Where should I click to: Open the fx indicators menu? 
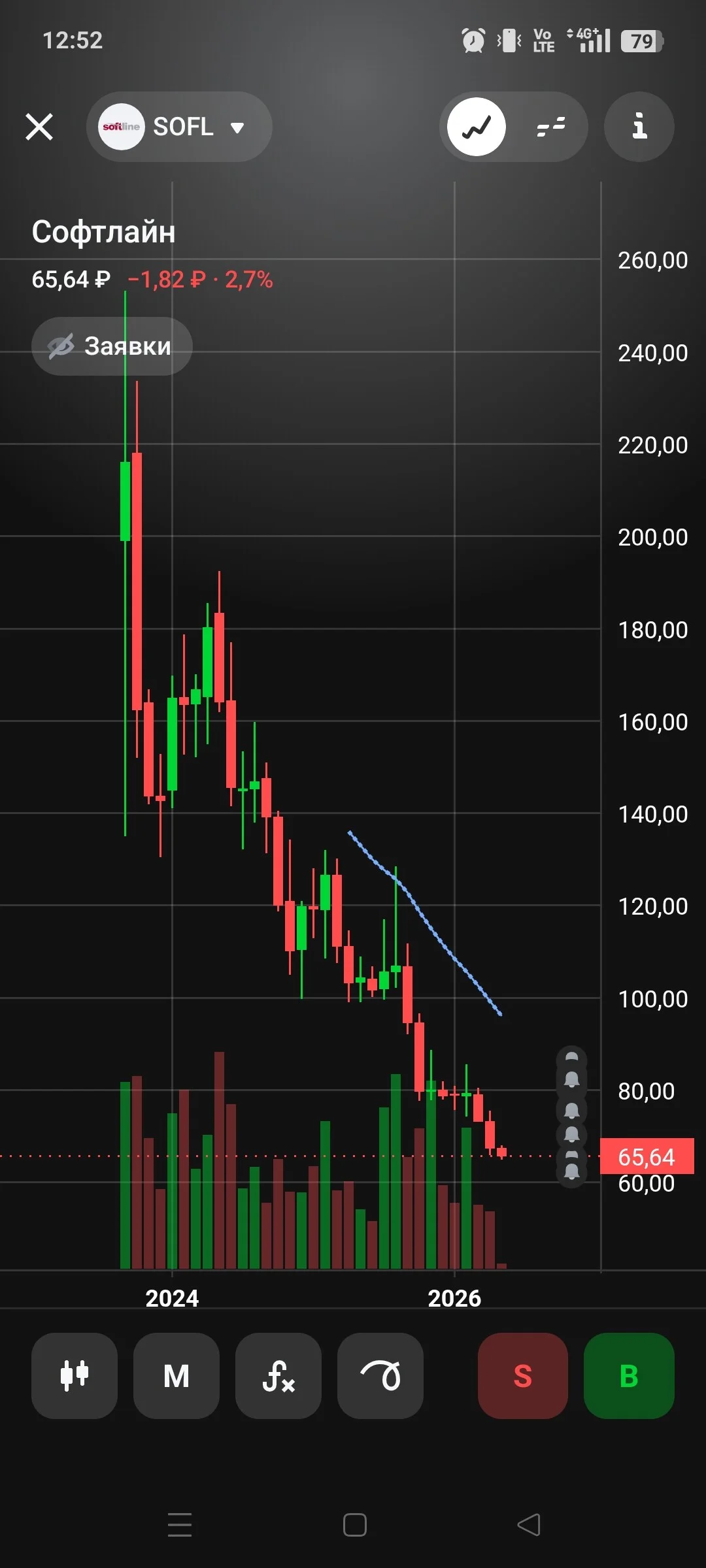[x=278, y=1375]
